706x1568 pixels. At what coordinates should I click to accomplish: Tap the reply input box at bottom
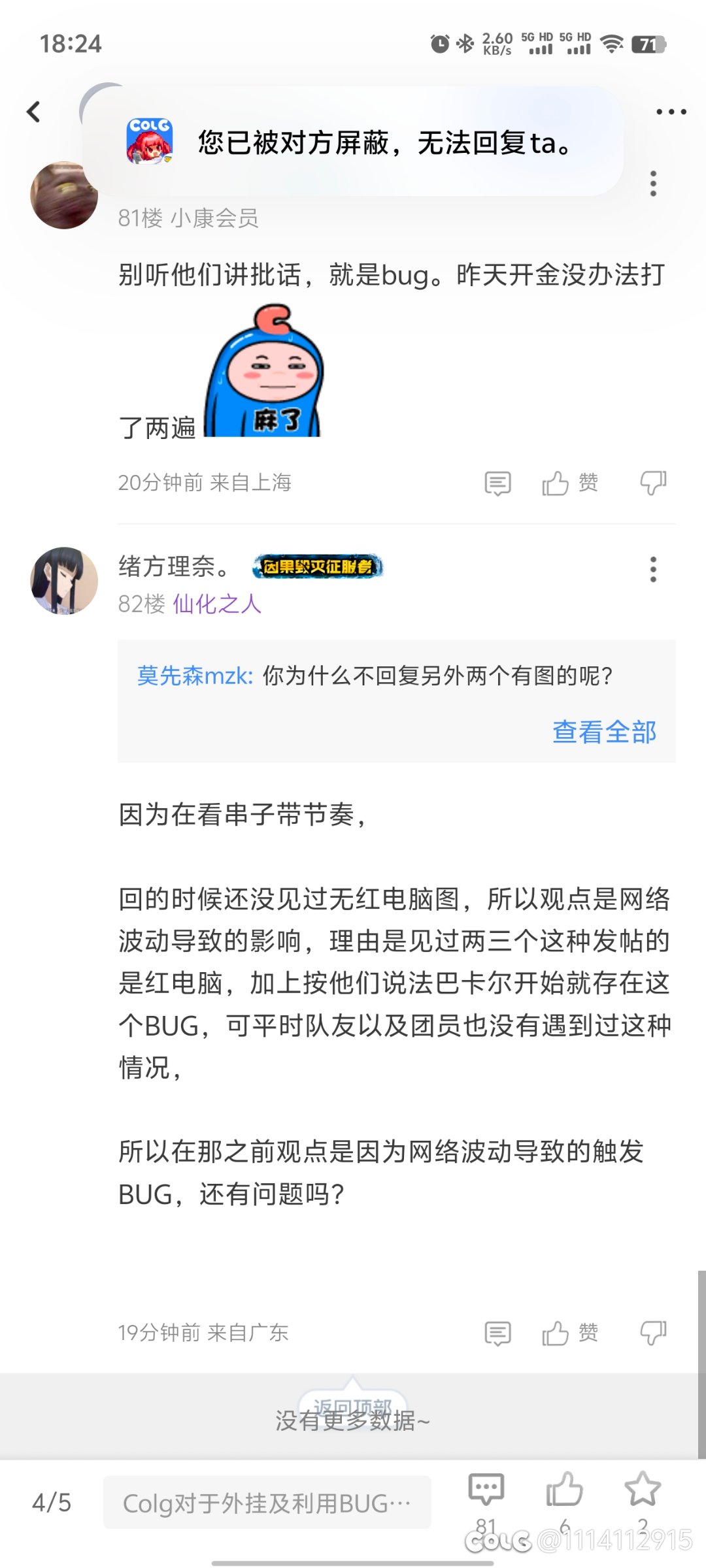[267, 1503]
